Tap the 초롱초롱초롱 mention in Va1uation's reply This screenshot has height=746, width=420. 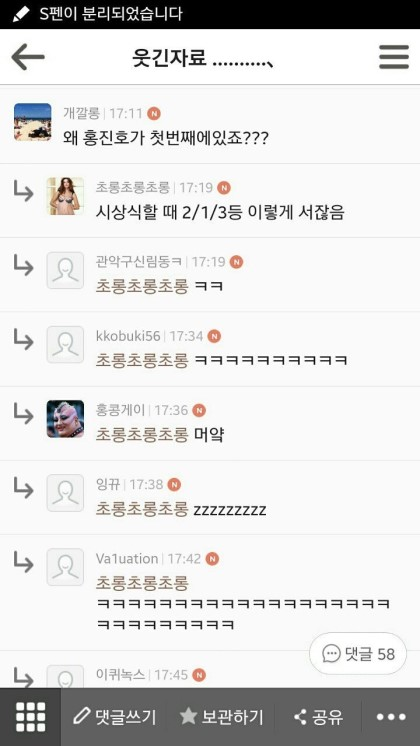click(142, 582)
